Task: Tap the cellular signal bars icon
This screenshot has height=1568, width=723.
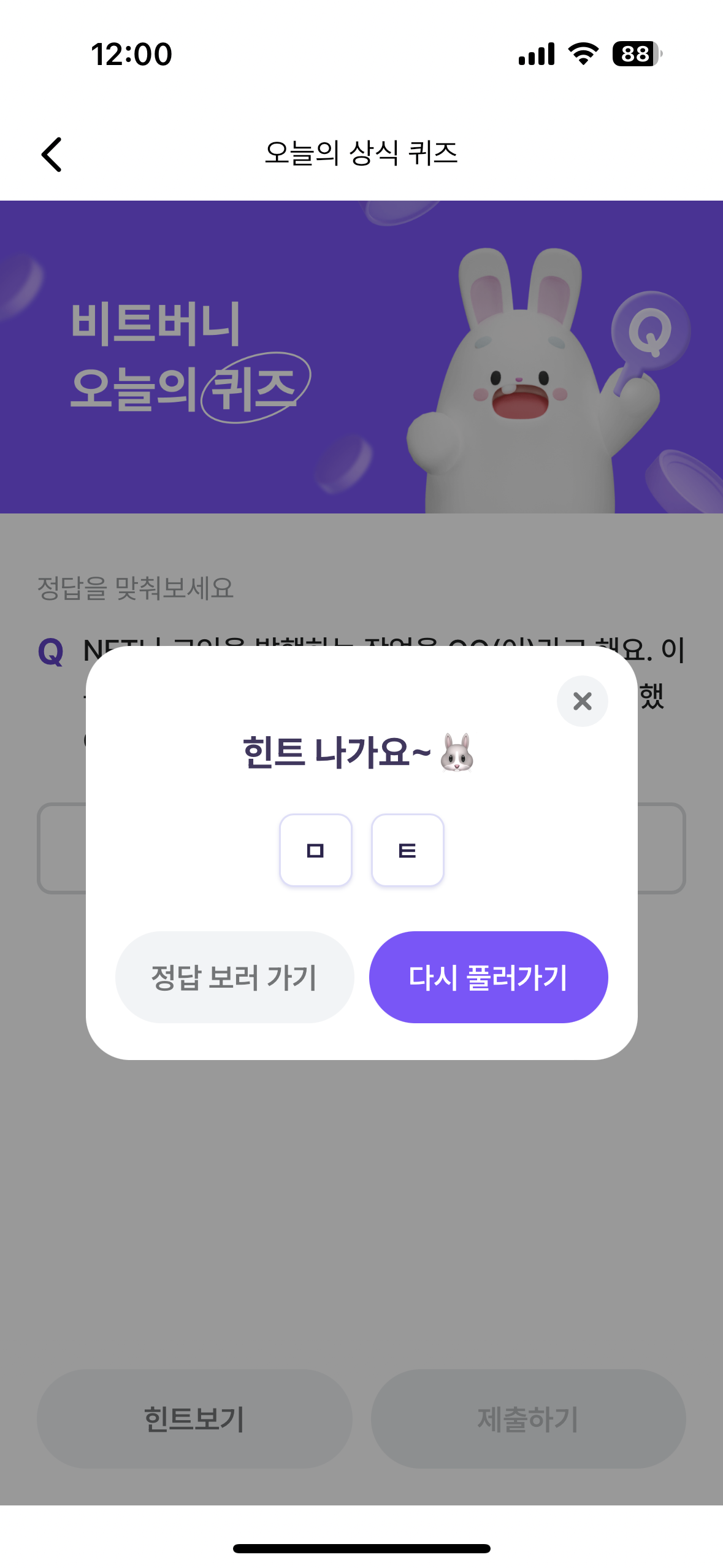Action: click(x=536, y=54)
